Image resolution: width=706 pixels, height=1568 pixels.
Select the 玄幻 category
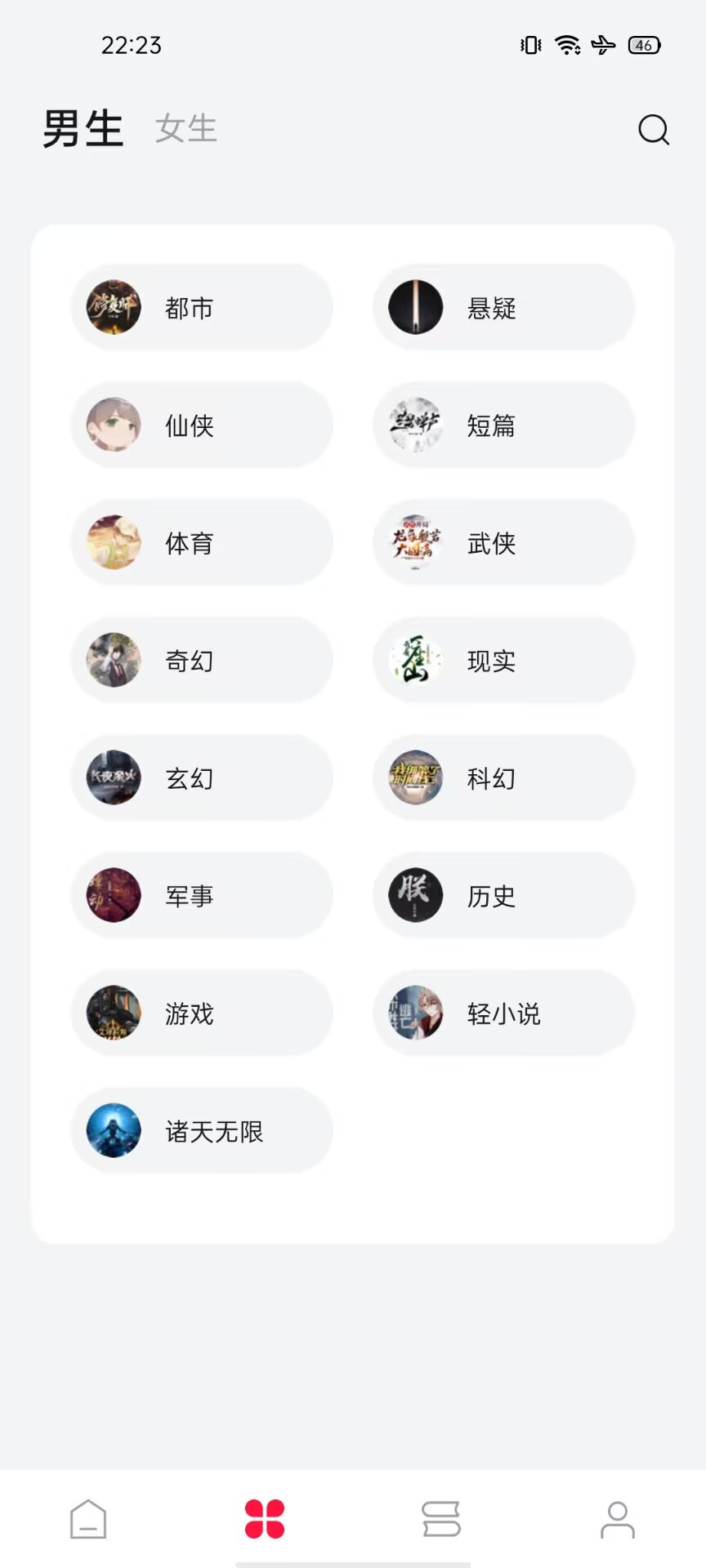click(x=202, y=778)
